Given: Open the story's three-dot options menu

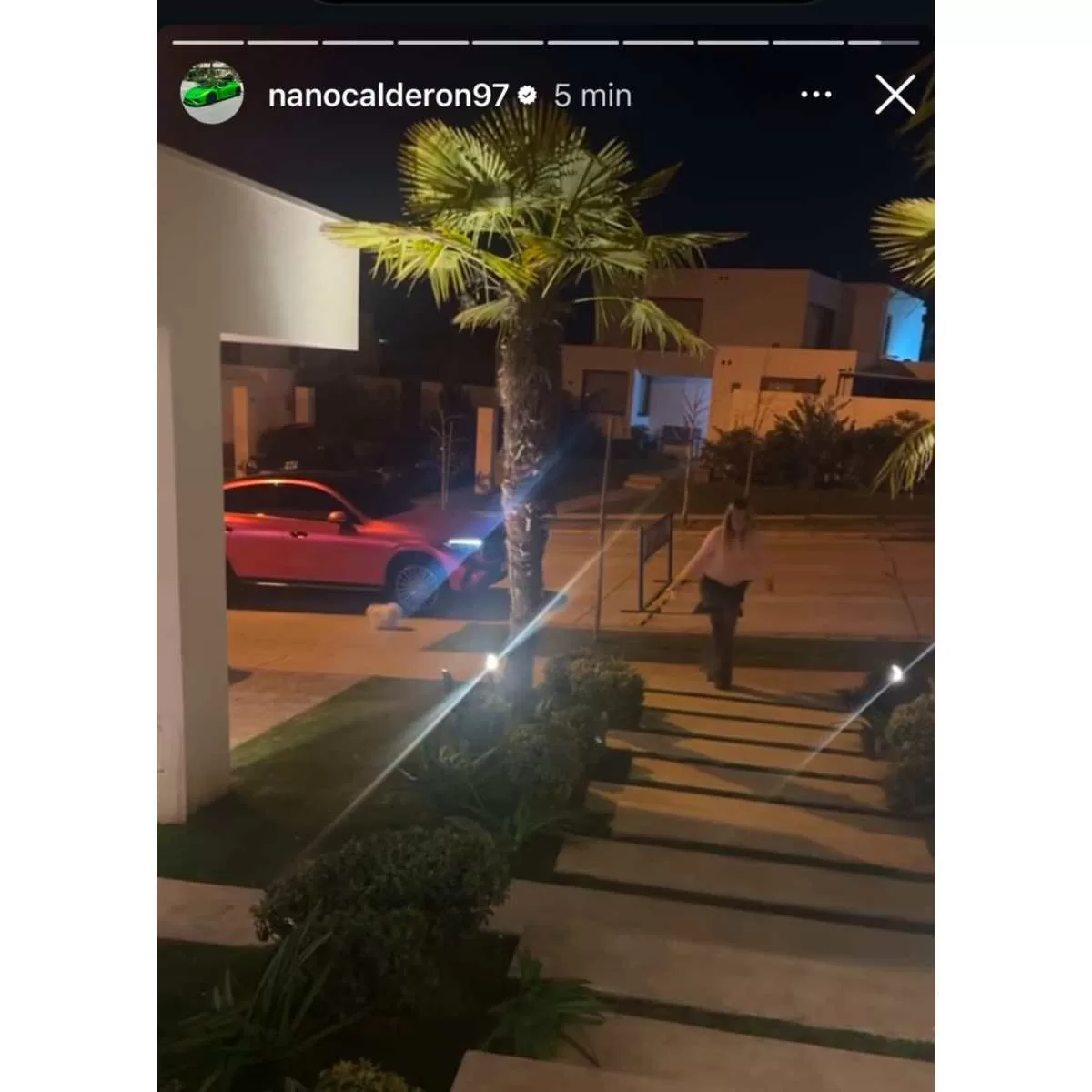Looking at the screenshot, I should pos(815,95).
